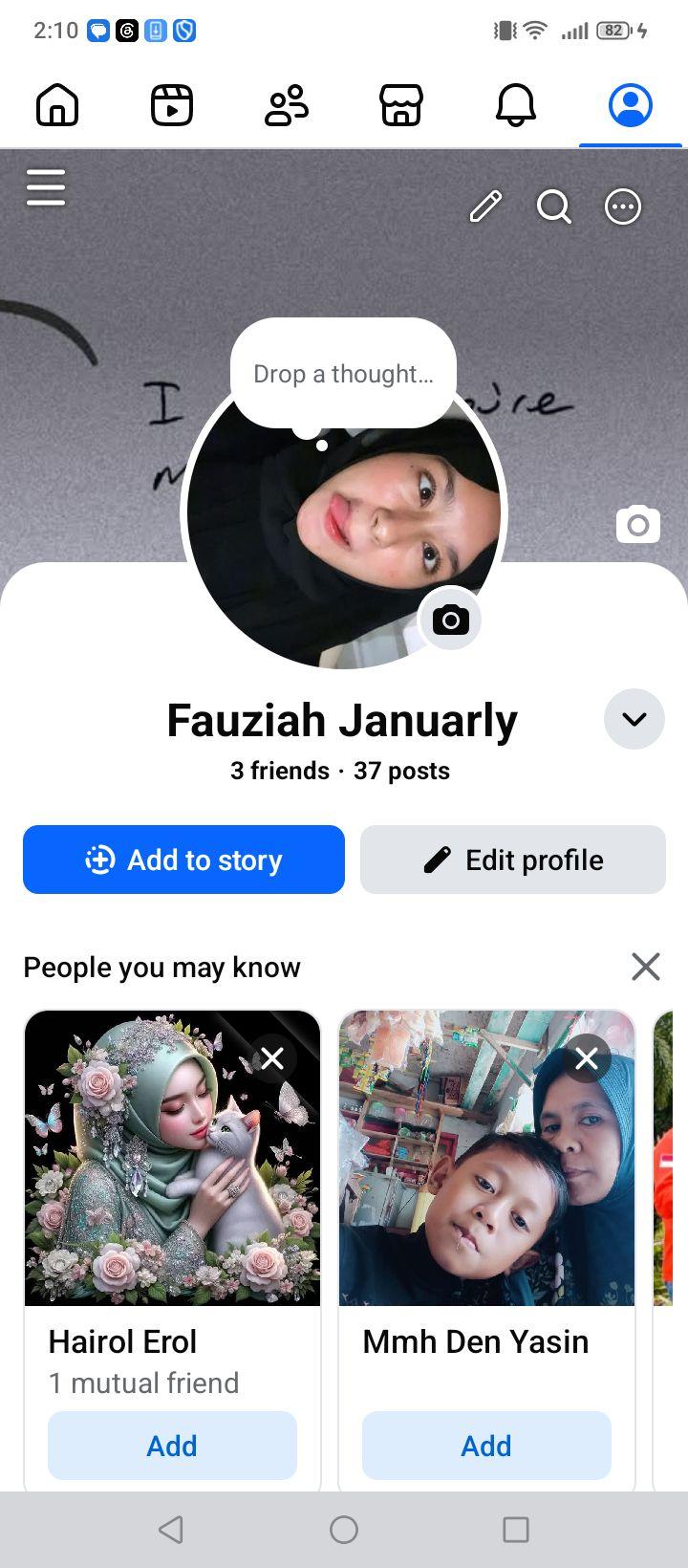688x1568 pixels.
Task: Open the Marketplace tab
Action: 401,105
